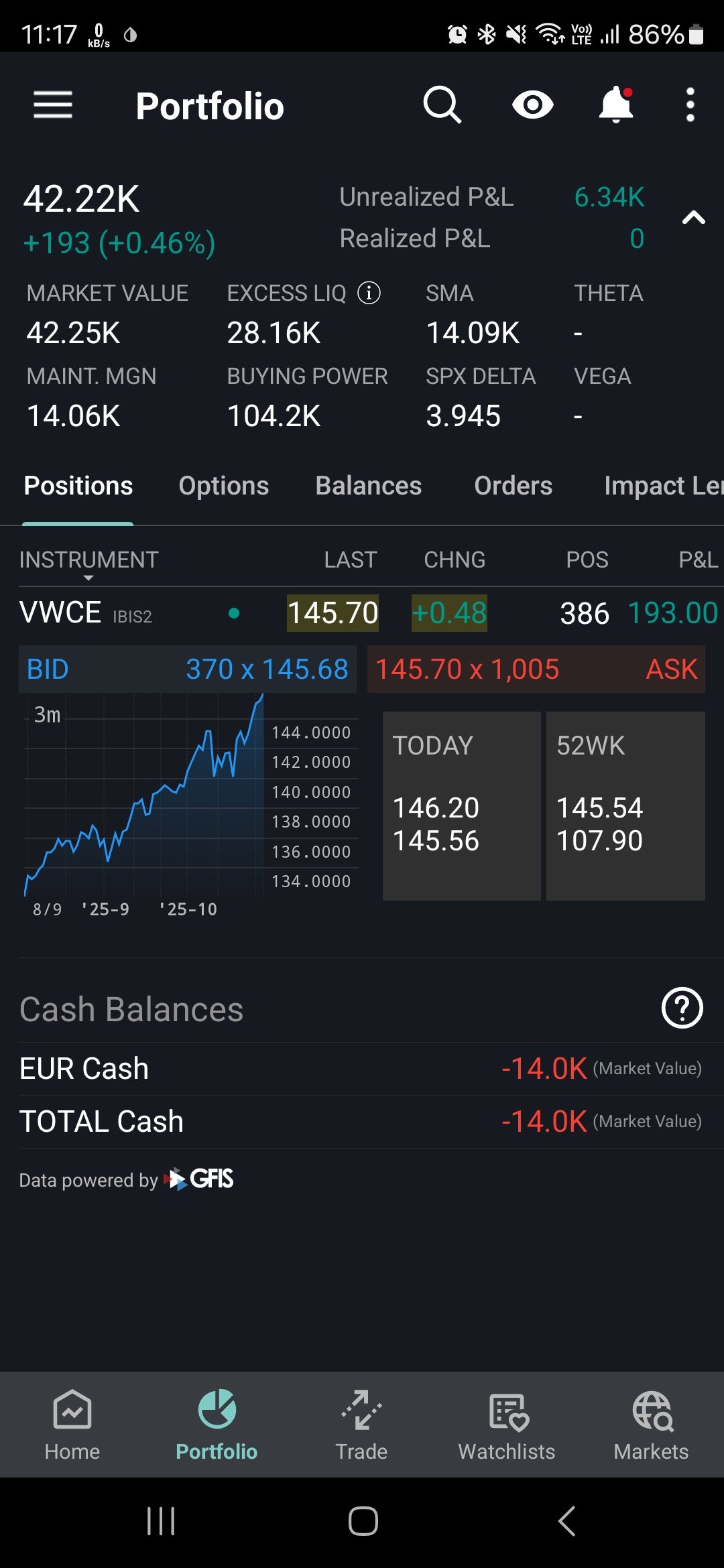Image resolution: width=724 pixels, height=1568 pixels.
Task: Switch to the Options tab
Action: [223, 486]
